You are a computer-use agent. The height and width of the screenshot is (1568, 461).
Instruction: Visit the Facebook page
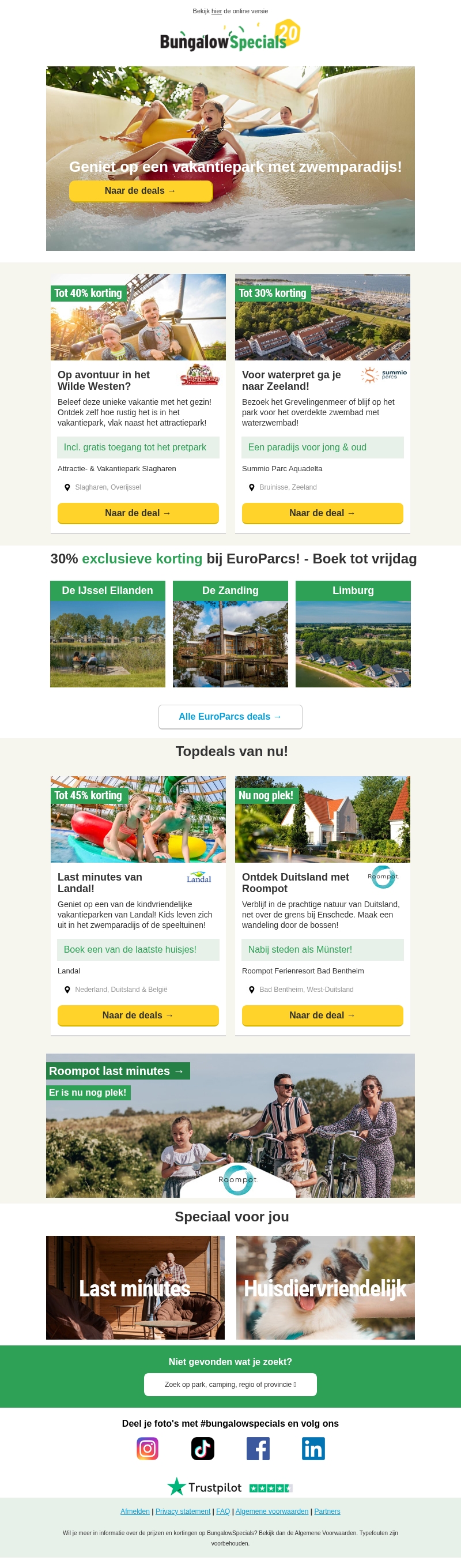tap(258, 1448)
